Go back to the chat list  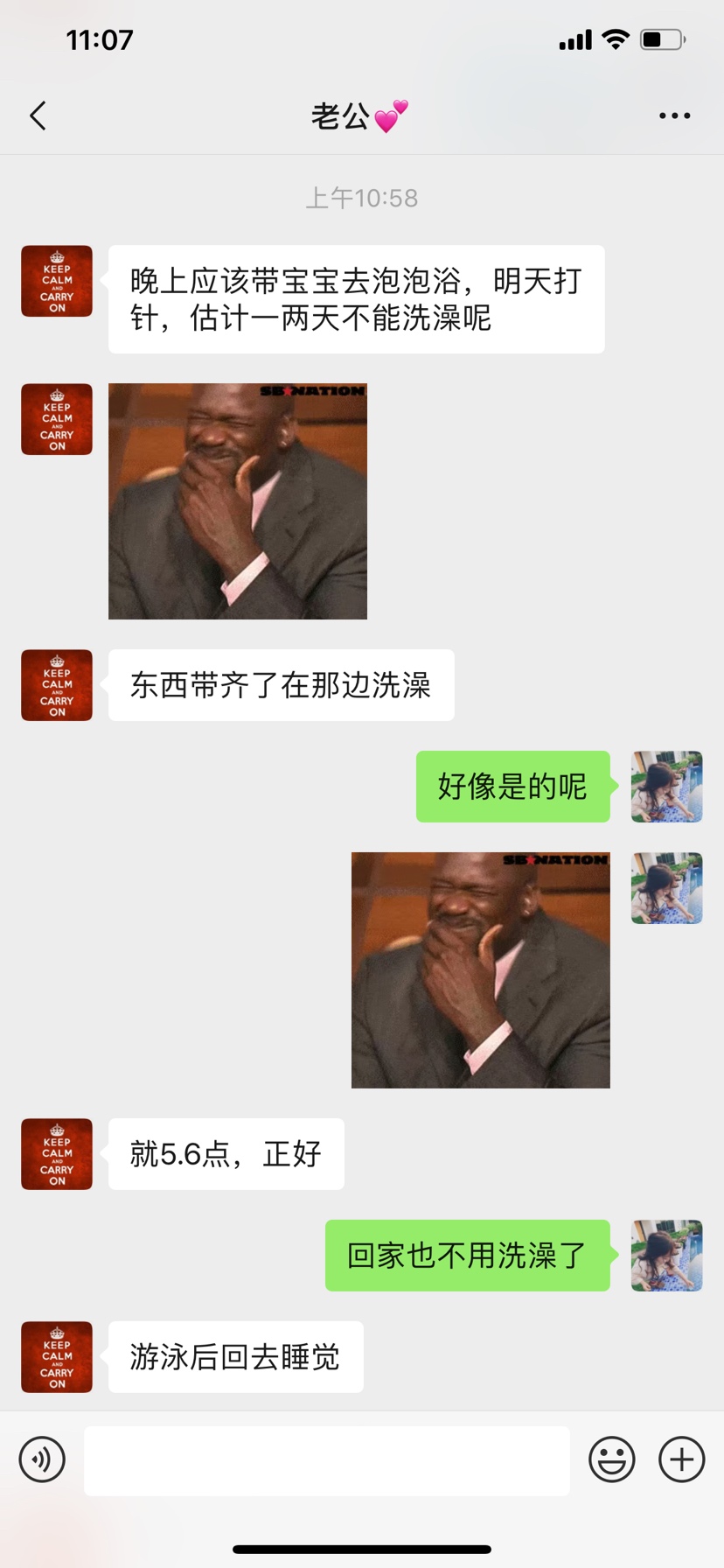click(38, 115)
